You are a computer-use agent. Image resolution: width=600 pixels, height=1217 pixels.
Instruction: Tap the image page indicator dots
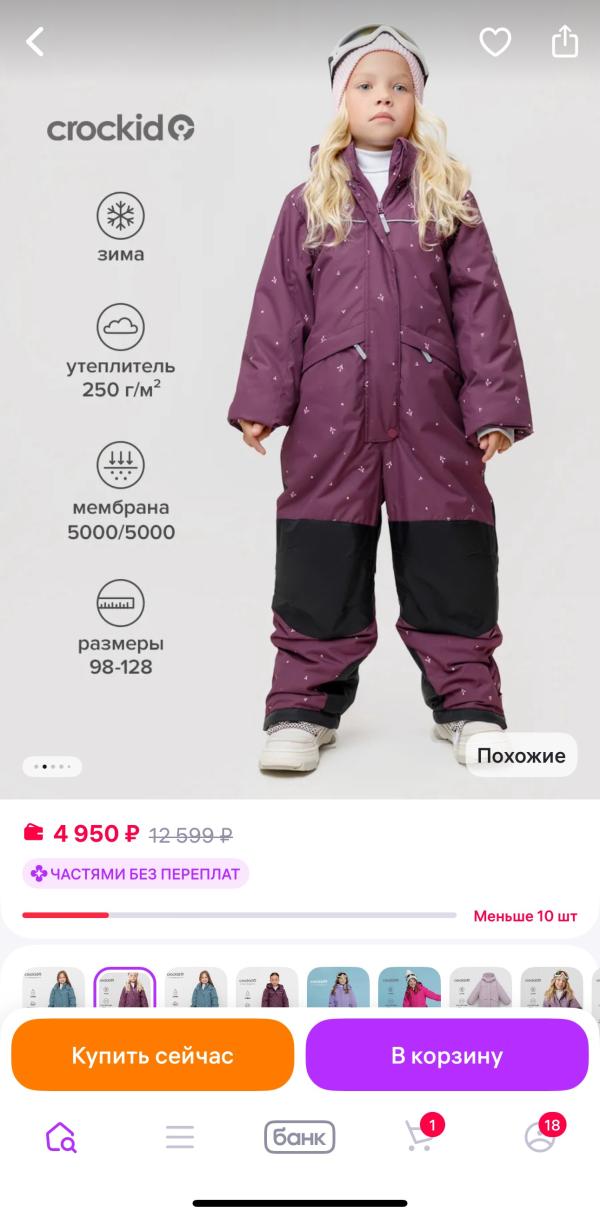(x=52, y=767)
